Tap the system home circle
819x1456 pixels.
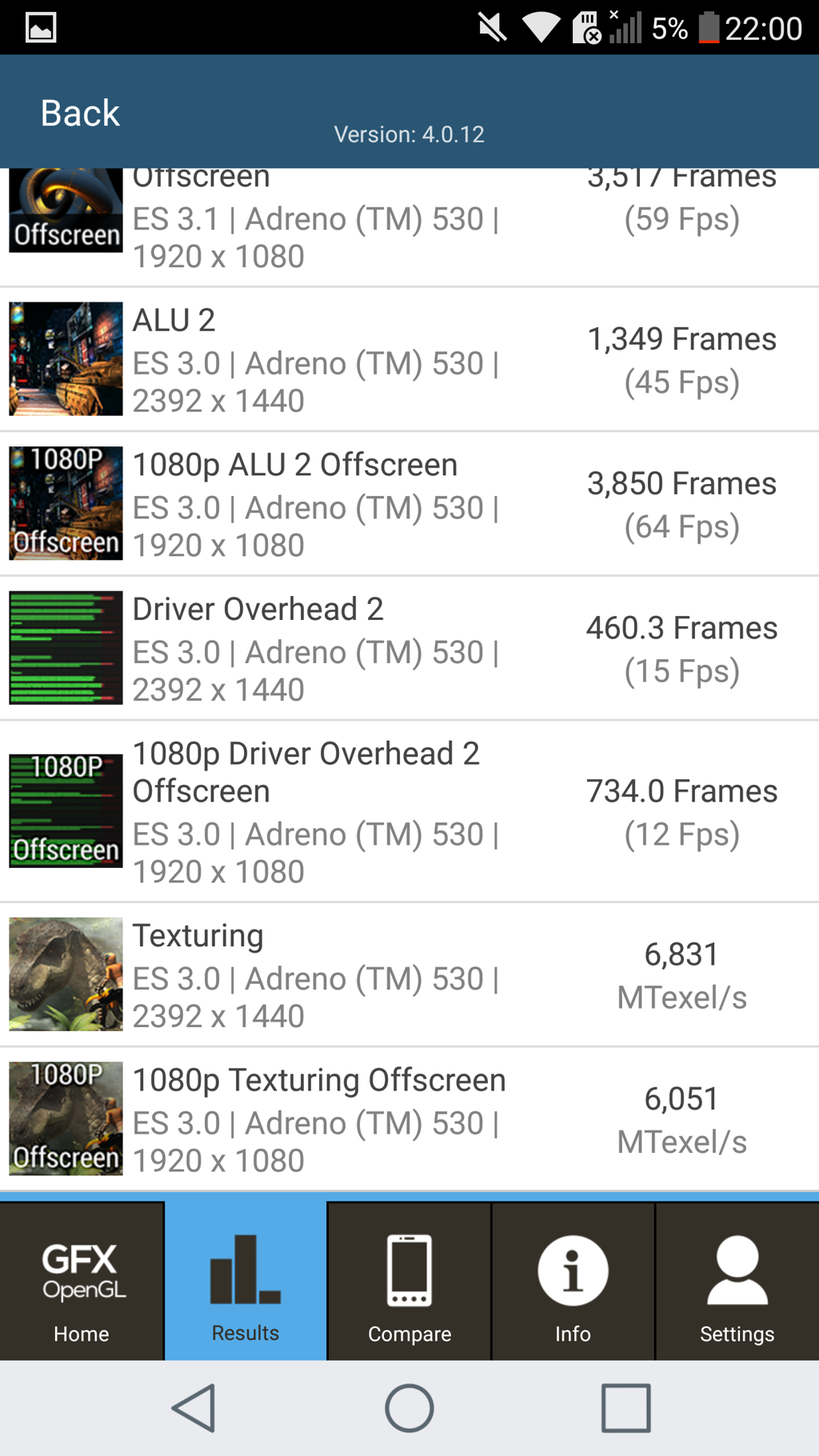[x=409, y=1408]
